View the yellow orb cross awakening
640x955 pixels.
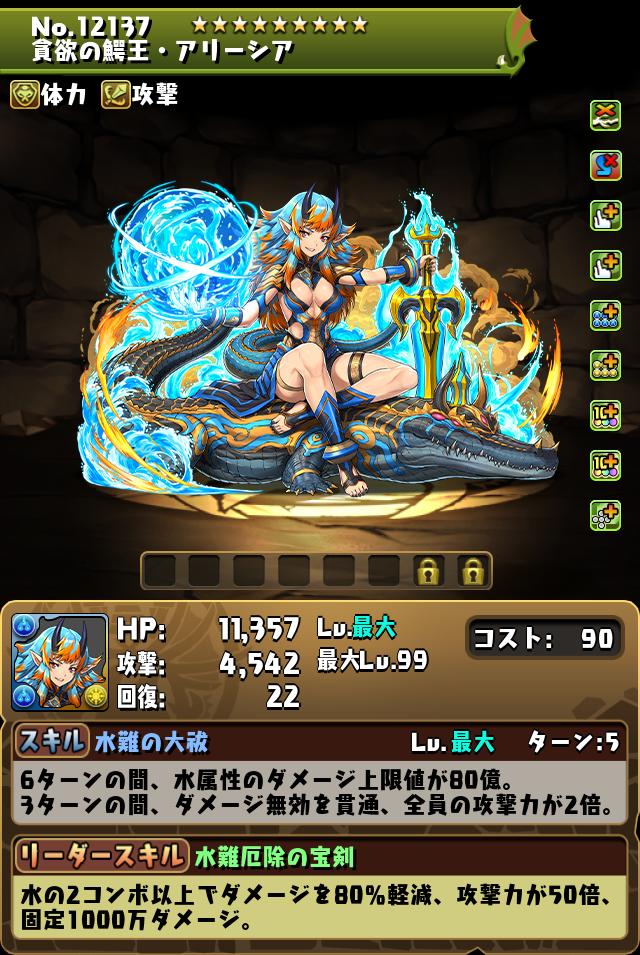click(x=605, y=366)
